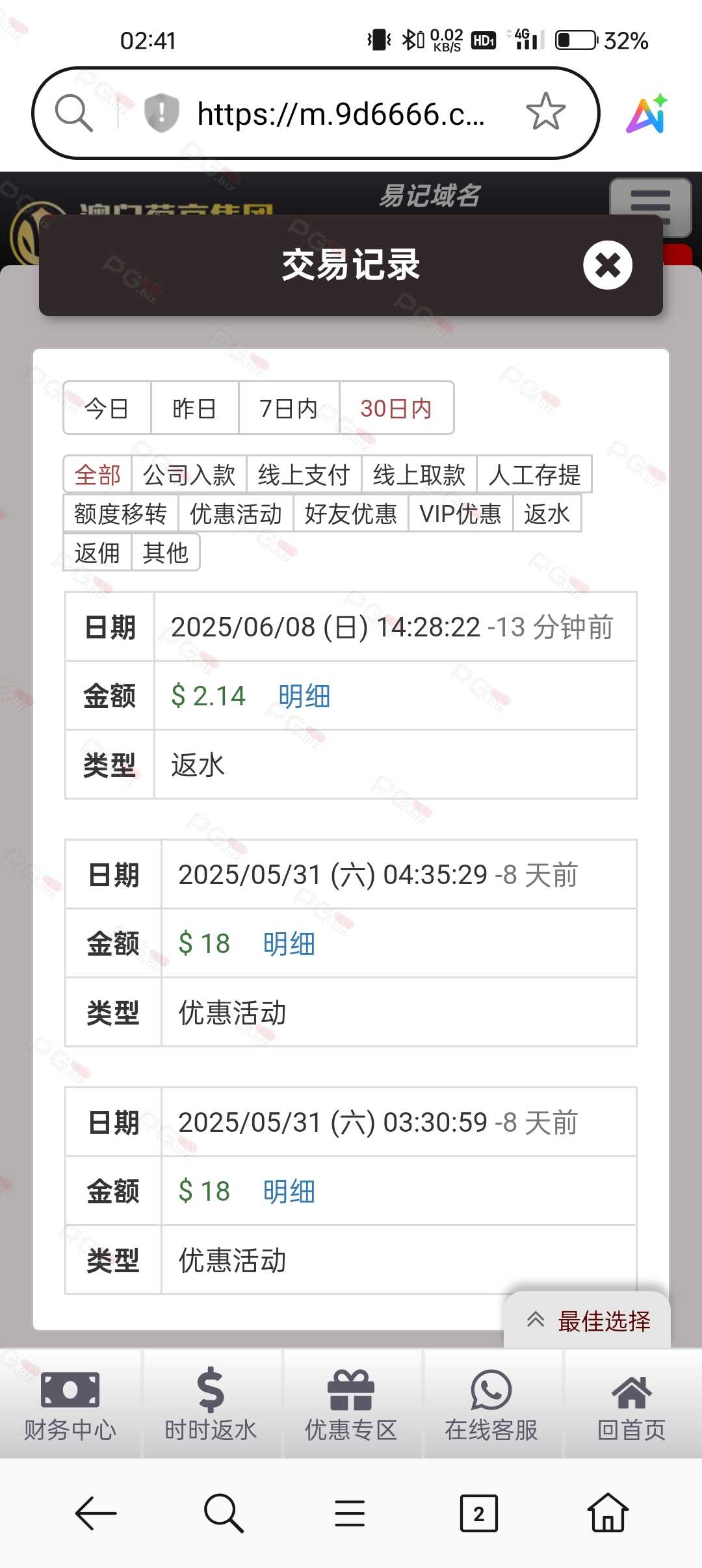Screen dimensions: 702x1568
Task: Open the 优惠专区 section
Action: point(351,1404)
